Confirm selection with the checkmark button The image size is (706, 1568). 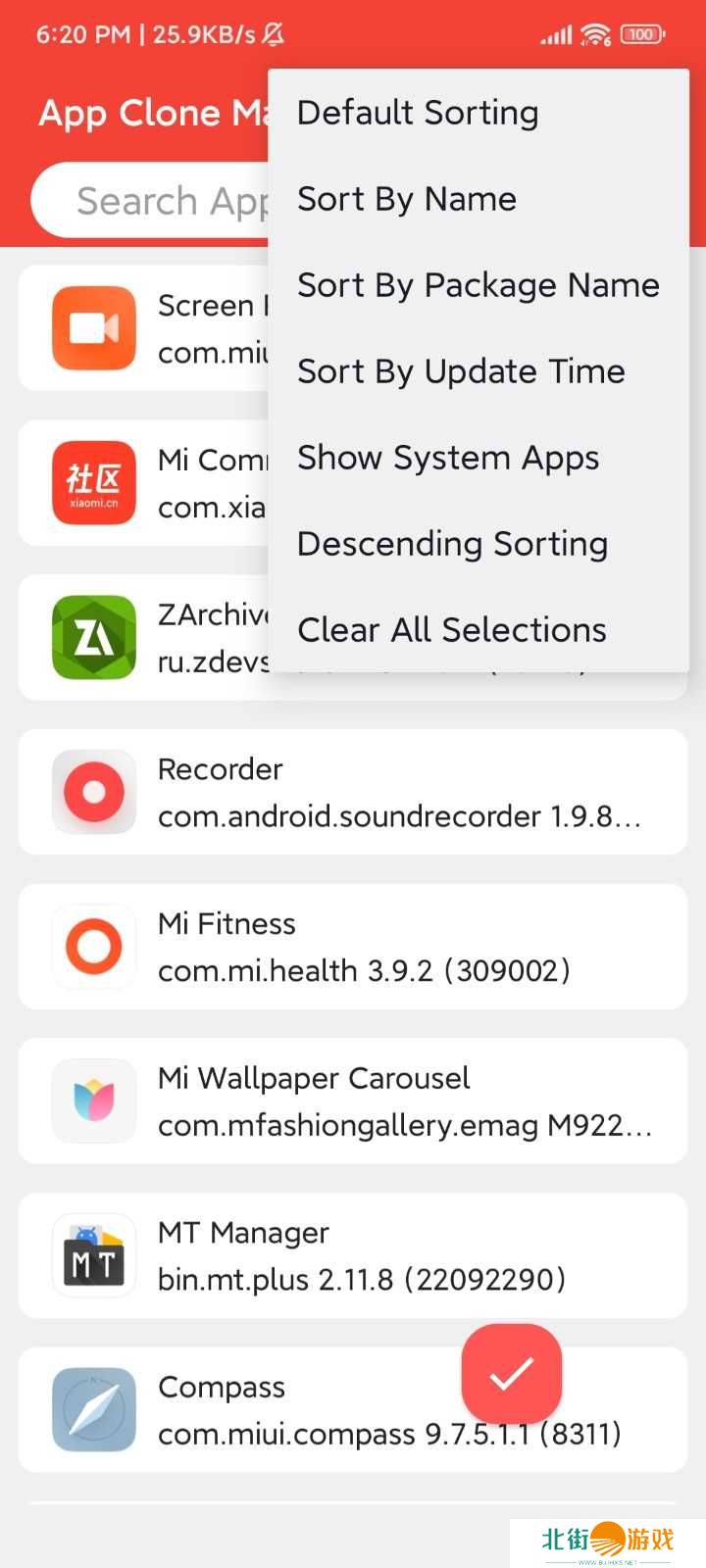pyautogui.click(x=511, y=1373)
